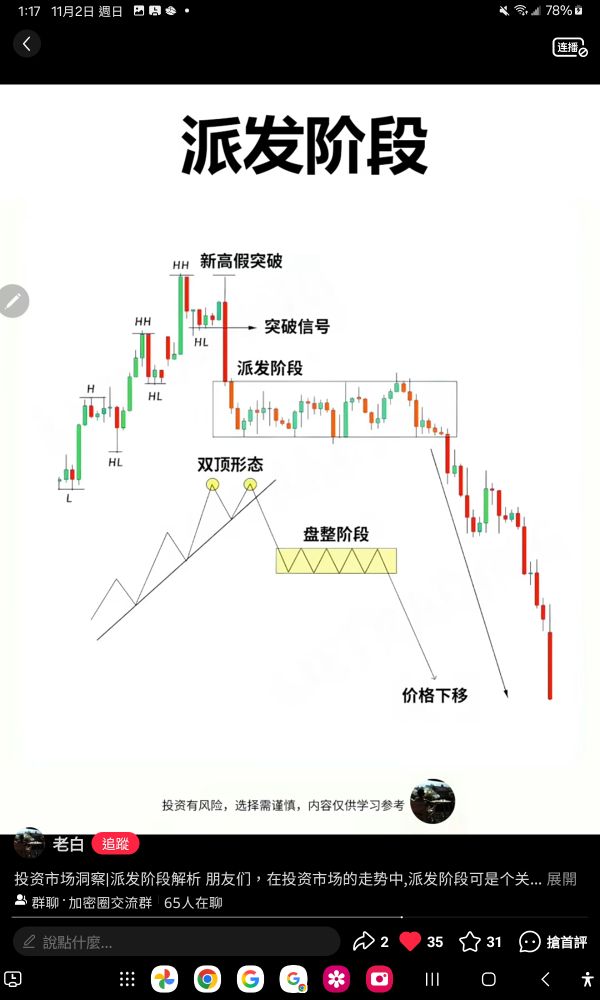
Task: Expand the post caption with 展開
Action: (561, 879)
